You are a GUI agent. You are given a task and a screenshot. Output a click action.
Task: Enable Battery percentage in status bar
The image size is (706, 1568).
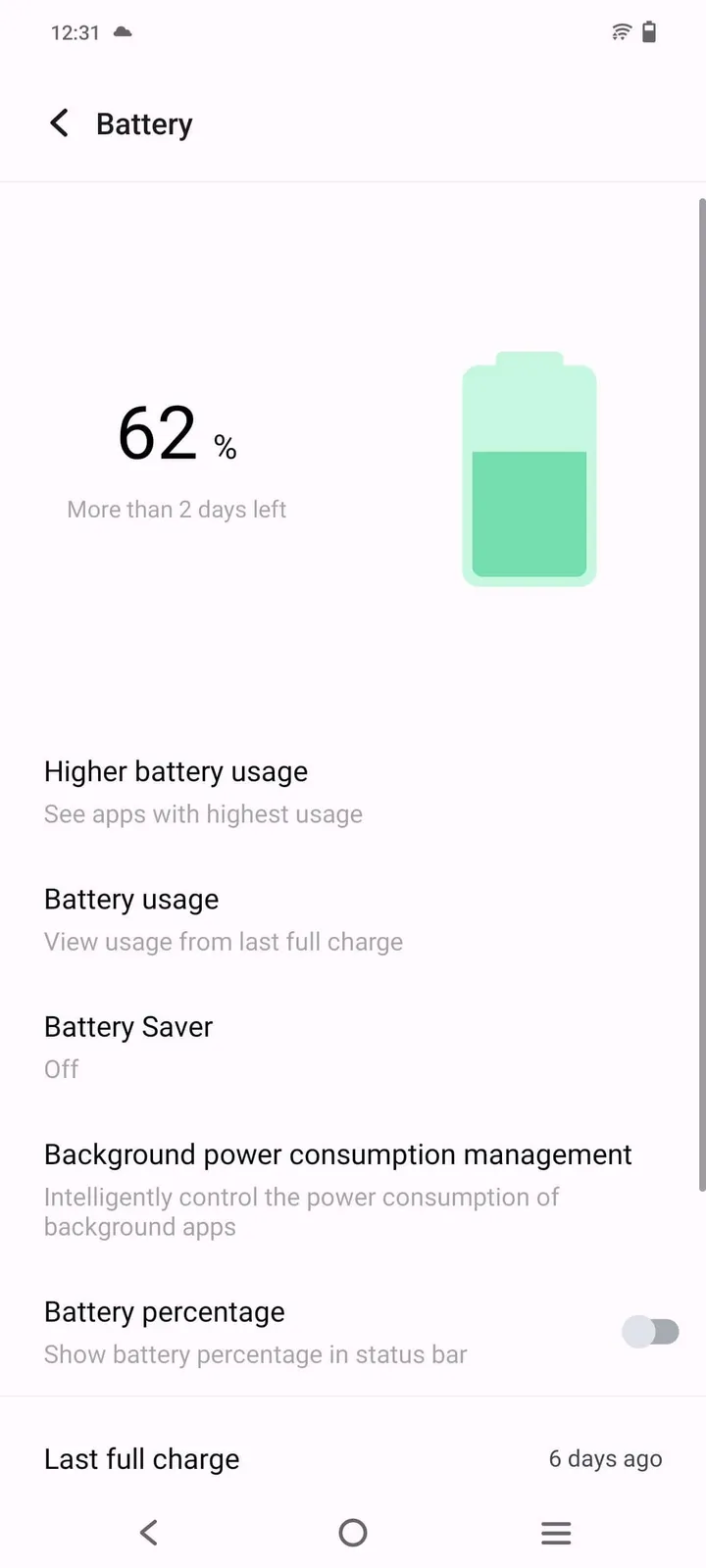650,1331
